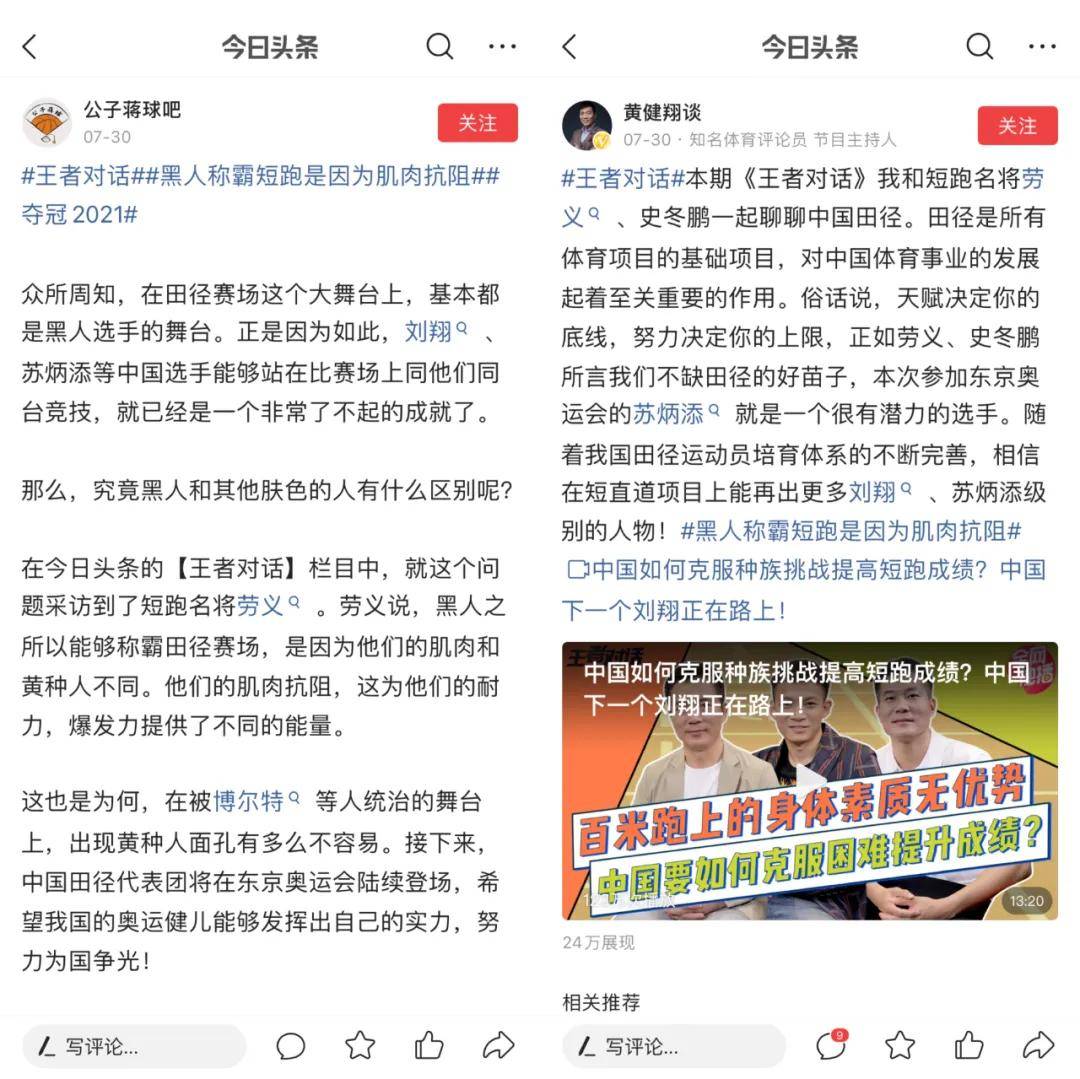
Task: Follow the account 公子蒋球吧
Action: tap(477, 123)
